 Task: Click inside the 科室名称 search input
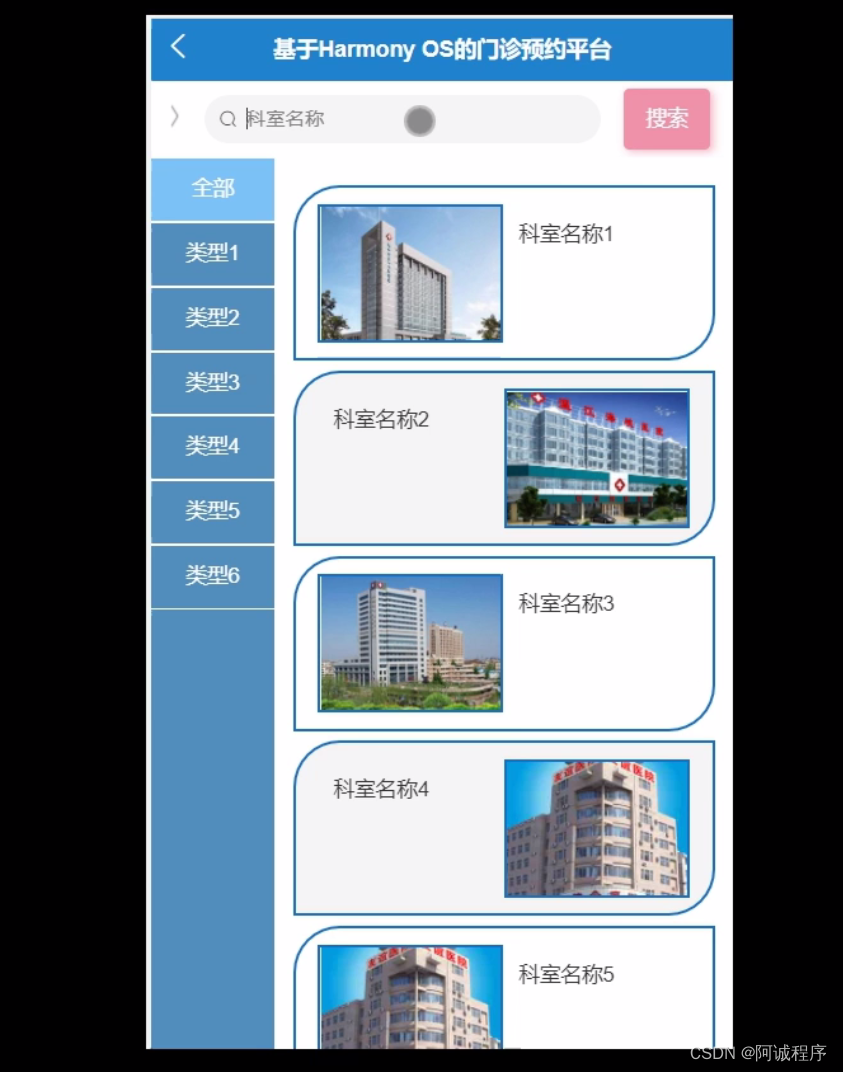pos(300,119)
